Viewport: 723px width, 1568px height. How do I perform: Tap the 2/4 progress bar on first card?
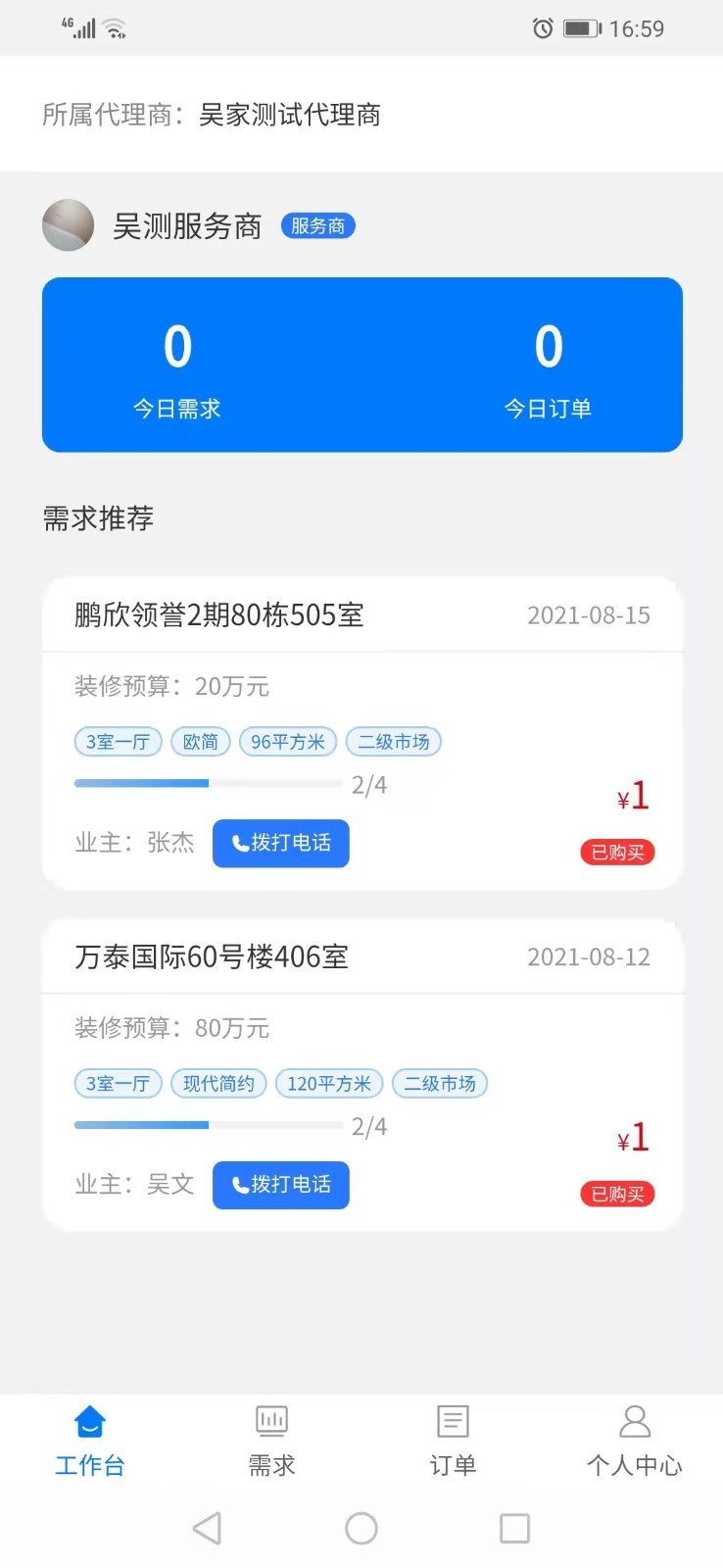[x=208, y=783]
